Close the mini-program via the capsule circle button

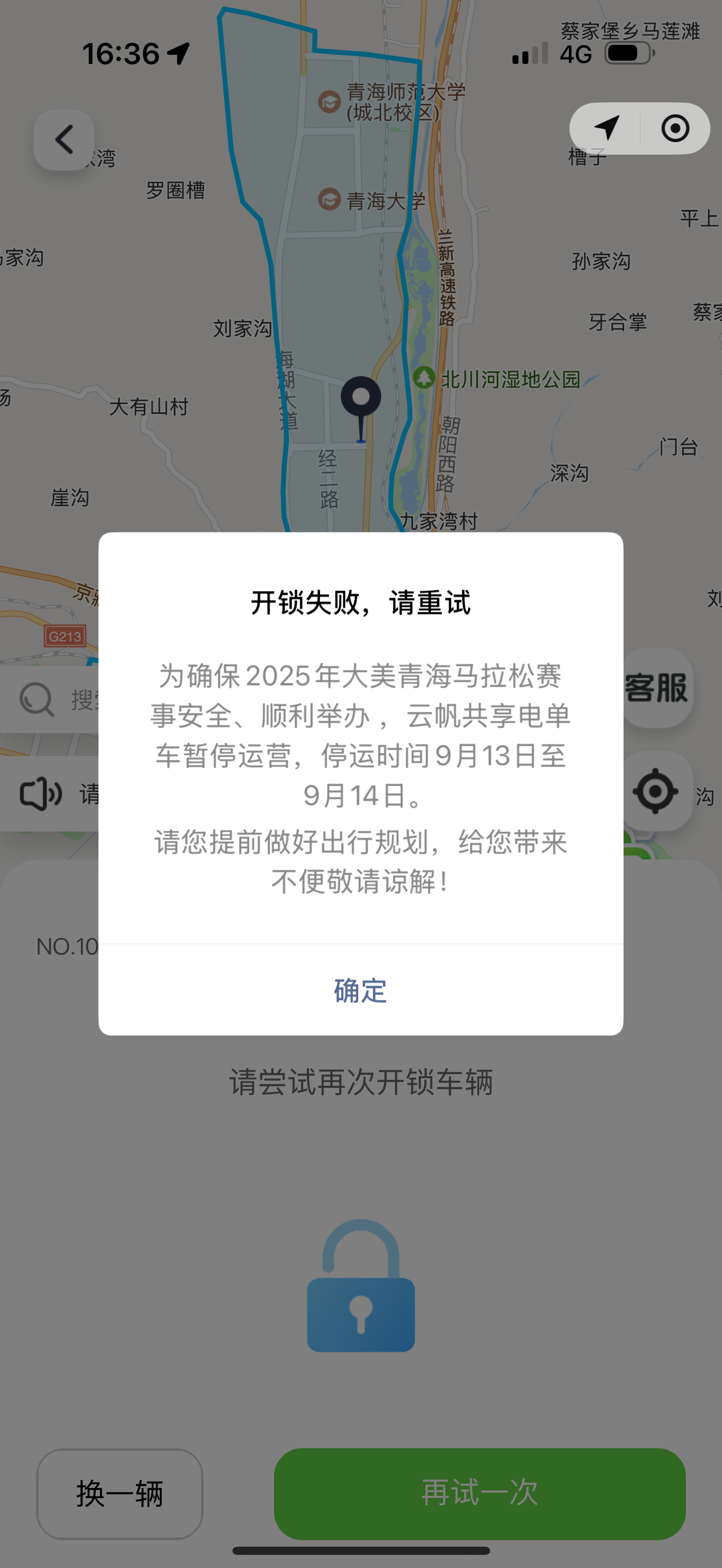pos(674,128)
